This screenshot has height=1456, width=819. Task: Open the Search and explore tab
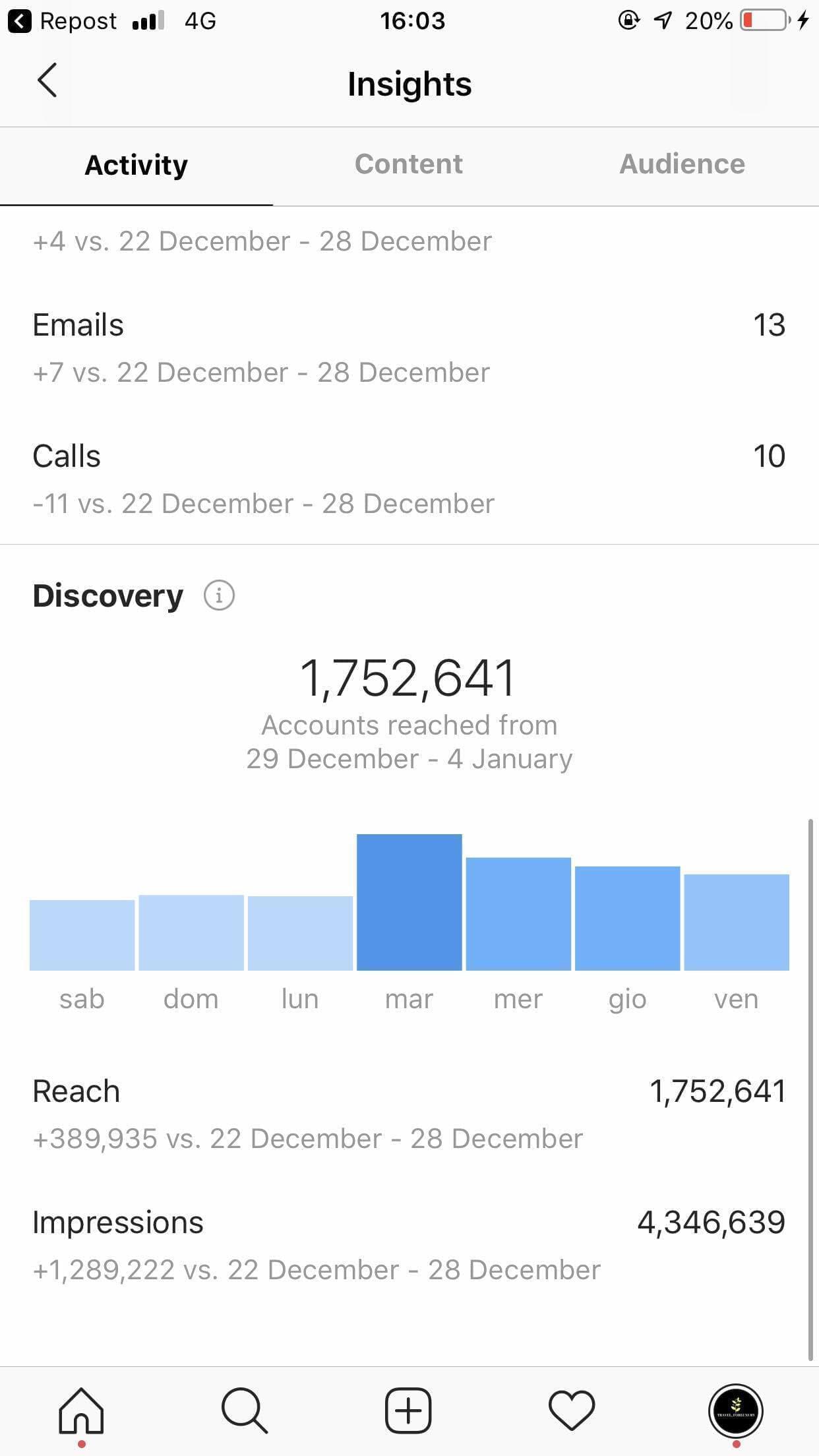245,1411
